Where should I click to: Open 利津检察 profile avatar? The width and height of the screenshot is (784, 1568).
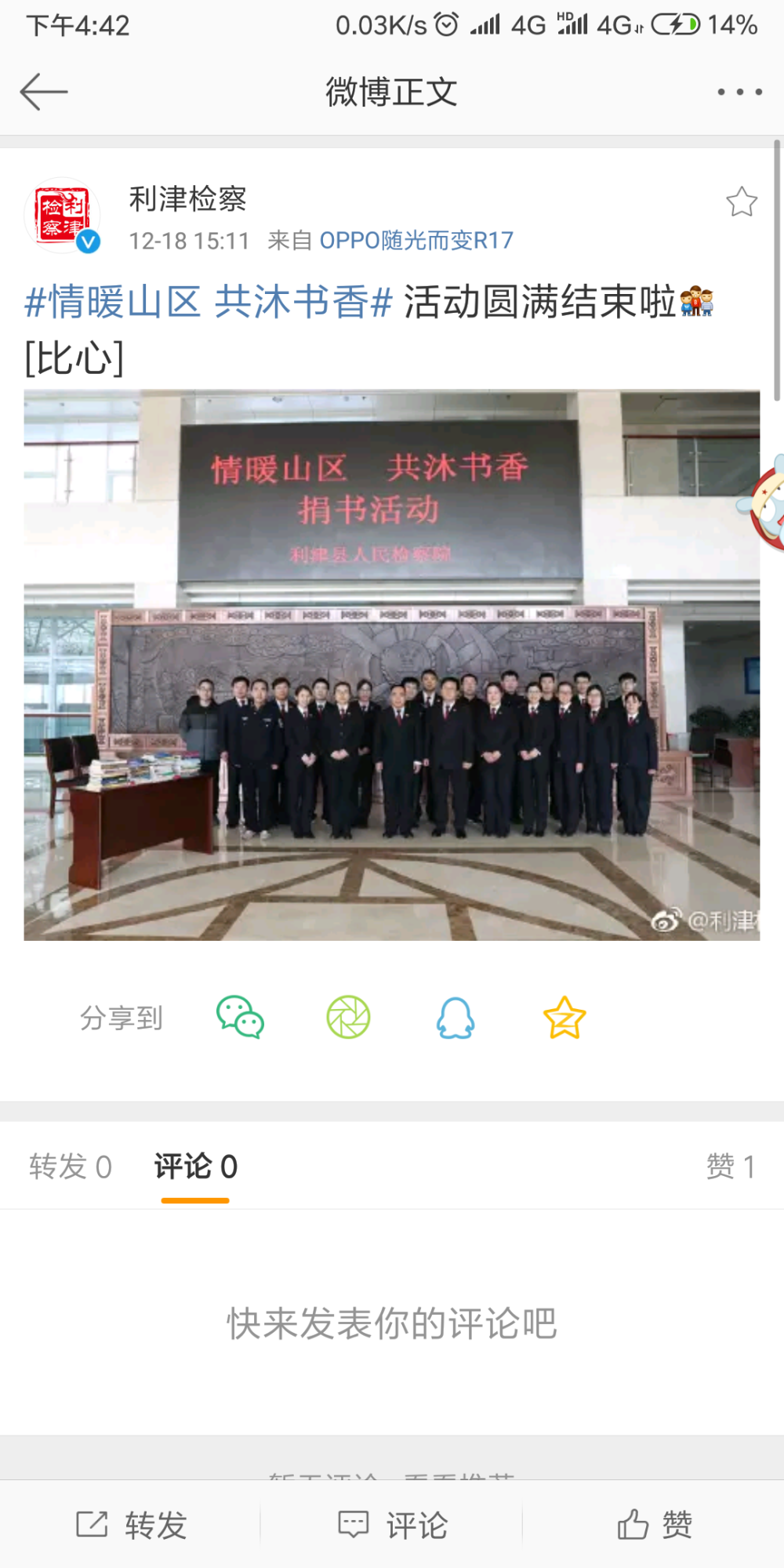coord(62,216)
